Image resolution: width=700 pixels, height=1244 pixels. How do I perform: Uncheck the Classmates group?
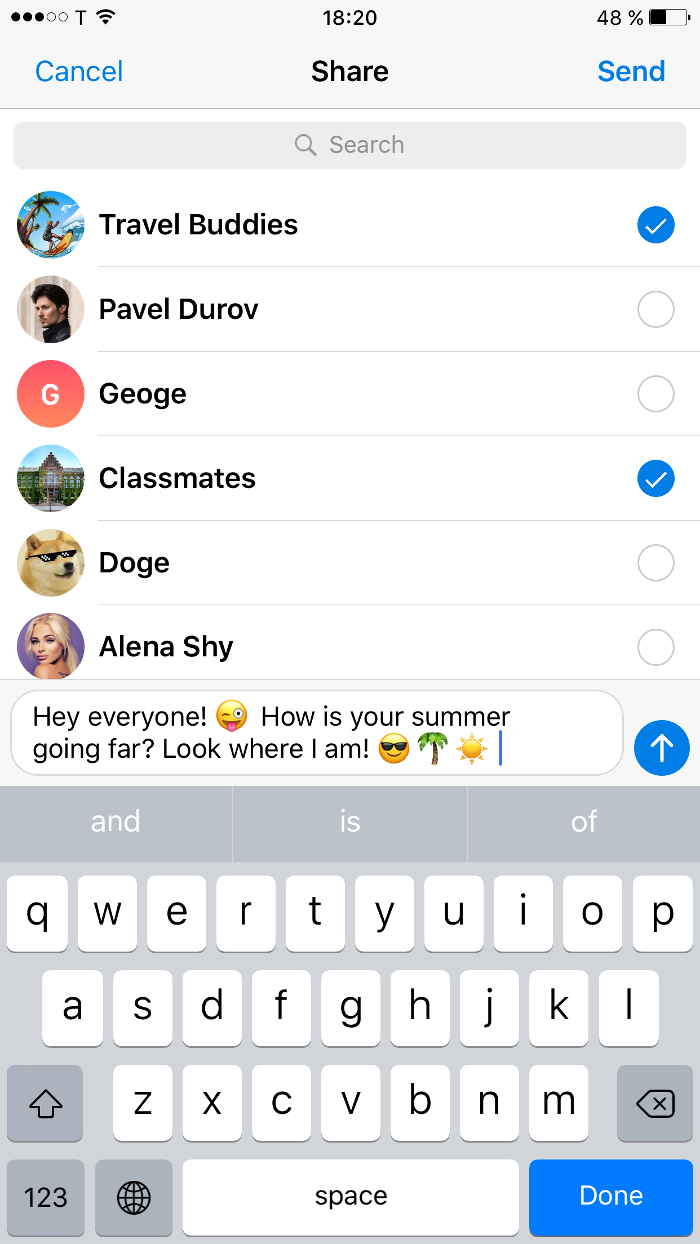click(655, 480)
